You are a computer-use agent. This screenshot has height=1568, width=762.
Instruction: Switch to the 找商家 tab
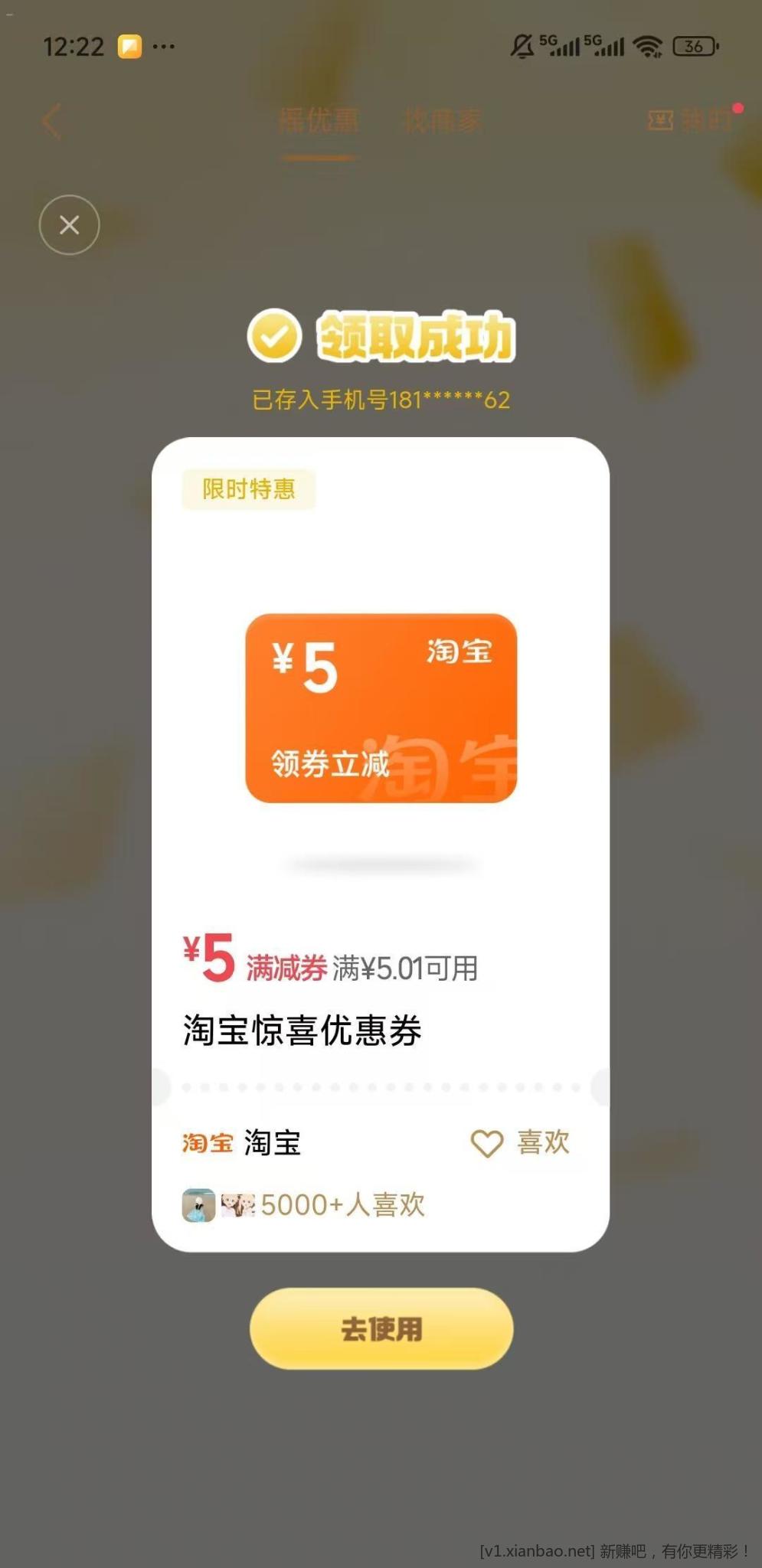point(442,121)
